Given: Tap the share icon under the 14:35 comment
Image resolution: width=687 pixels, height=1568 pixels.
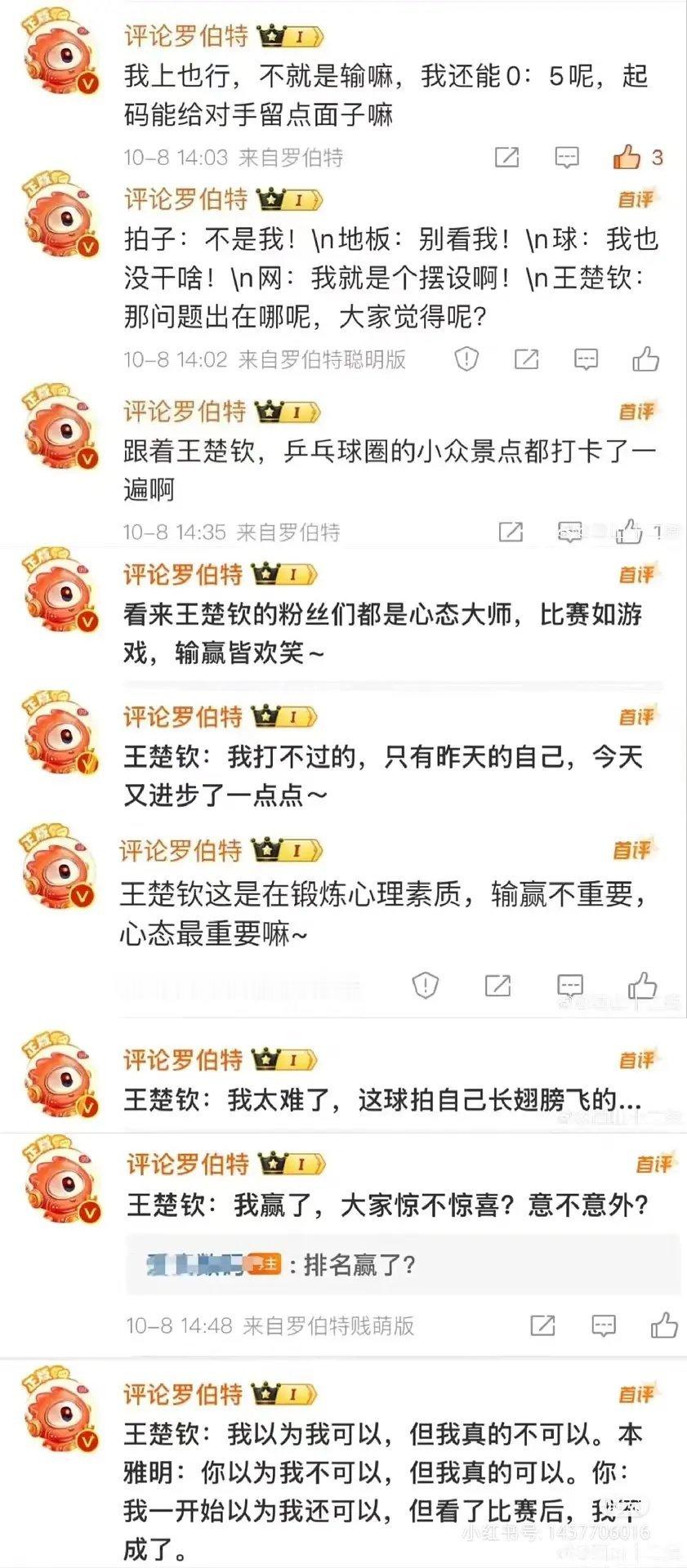Looking at the screenshot, I should tap(511, 532).
